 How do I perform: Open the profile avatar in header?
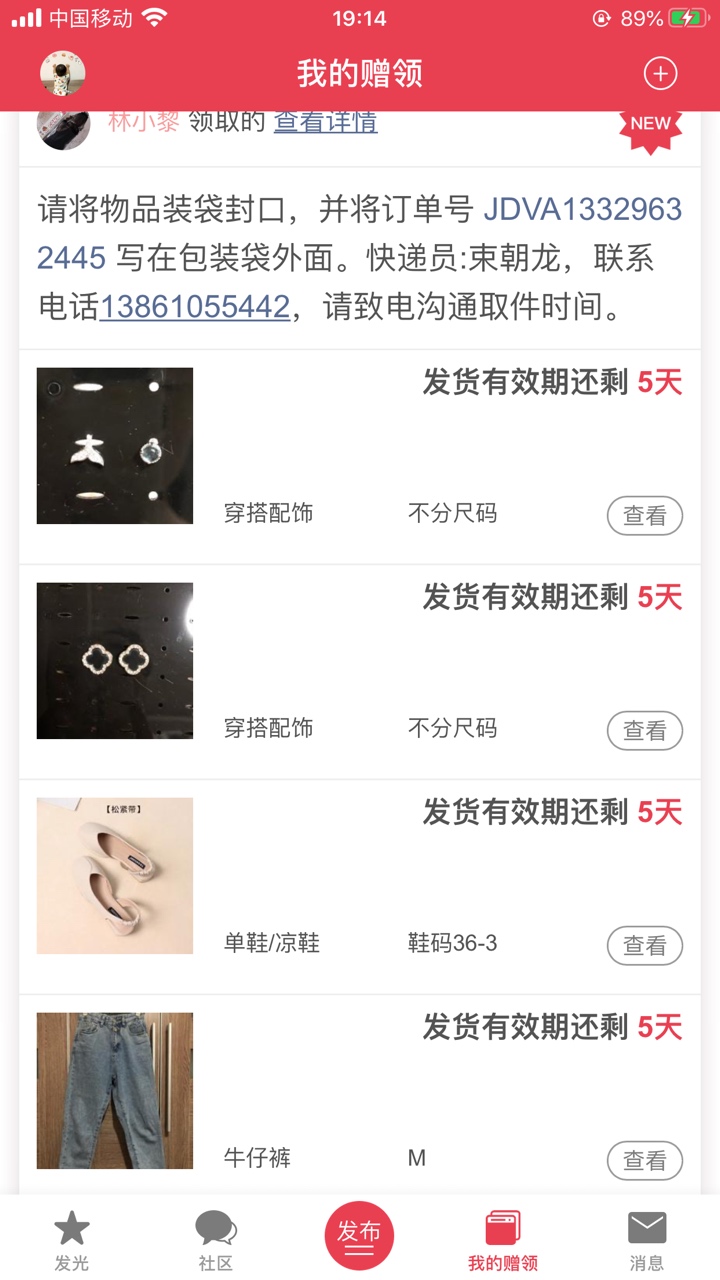click(x=62, y=73)
